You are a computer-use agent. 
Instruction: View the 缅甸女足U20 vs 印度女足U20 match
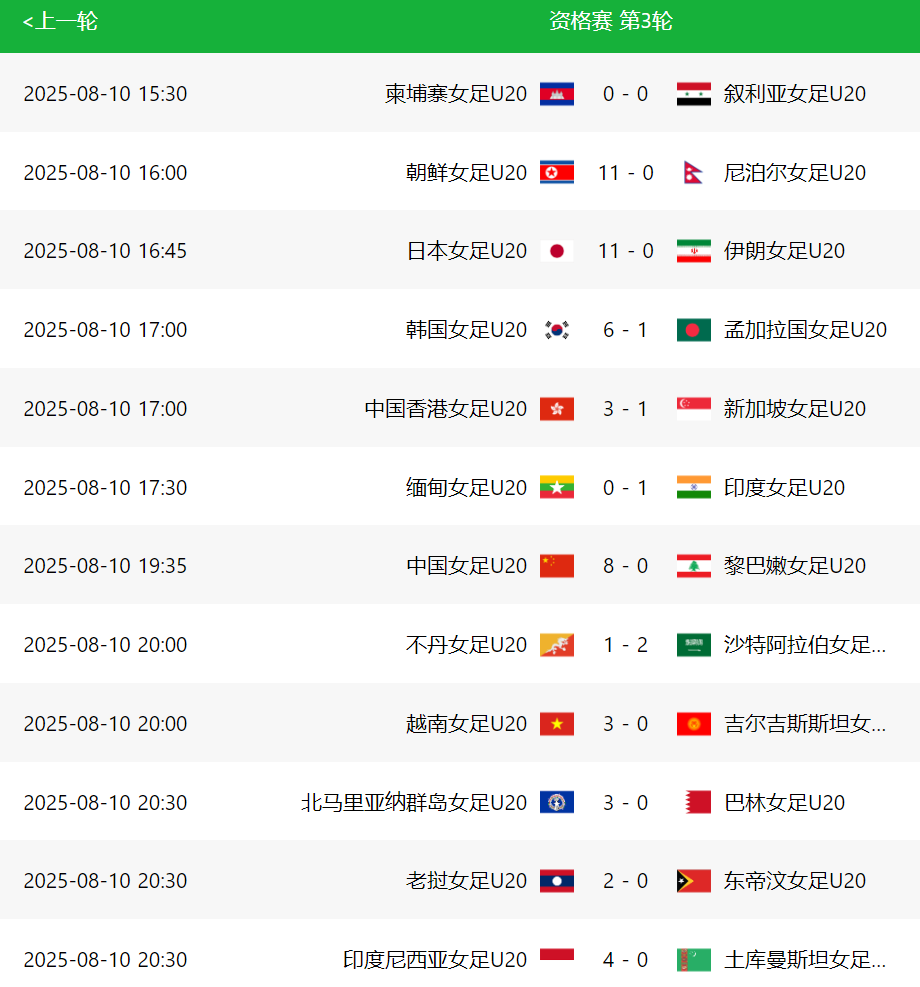[x=625, y=488]
